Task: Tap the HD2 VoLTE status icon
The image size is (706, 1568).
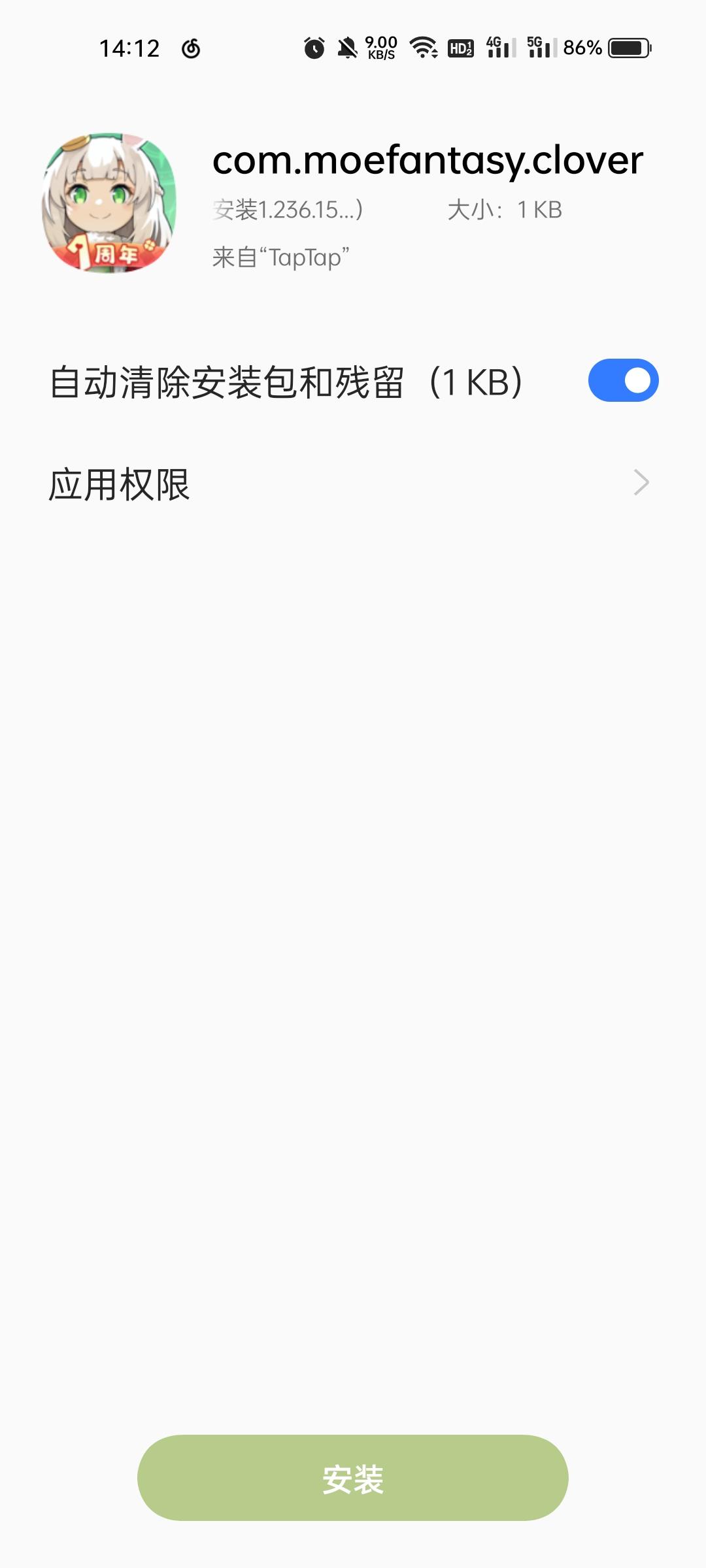Action: (462, 48)
